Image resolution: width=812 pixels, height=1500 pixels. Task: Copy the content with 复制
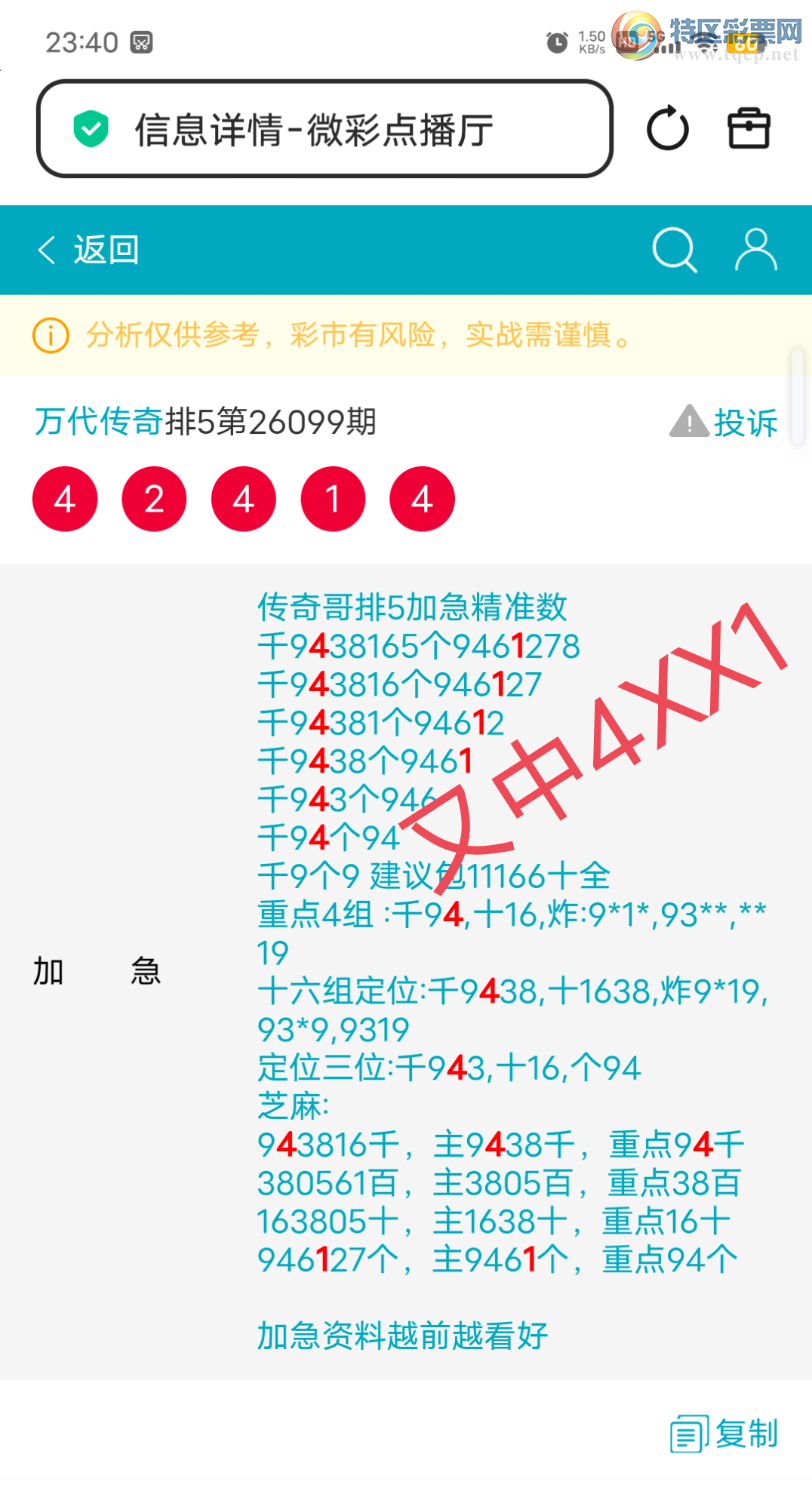(724, 1435)
